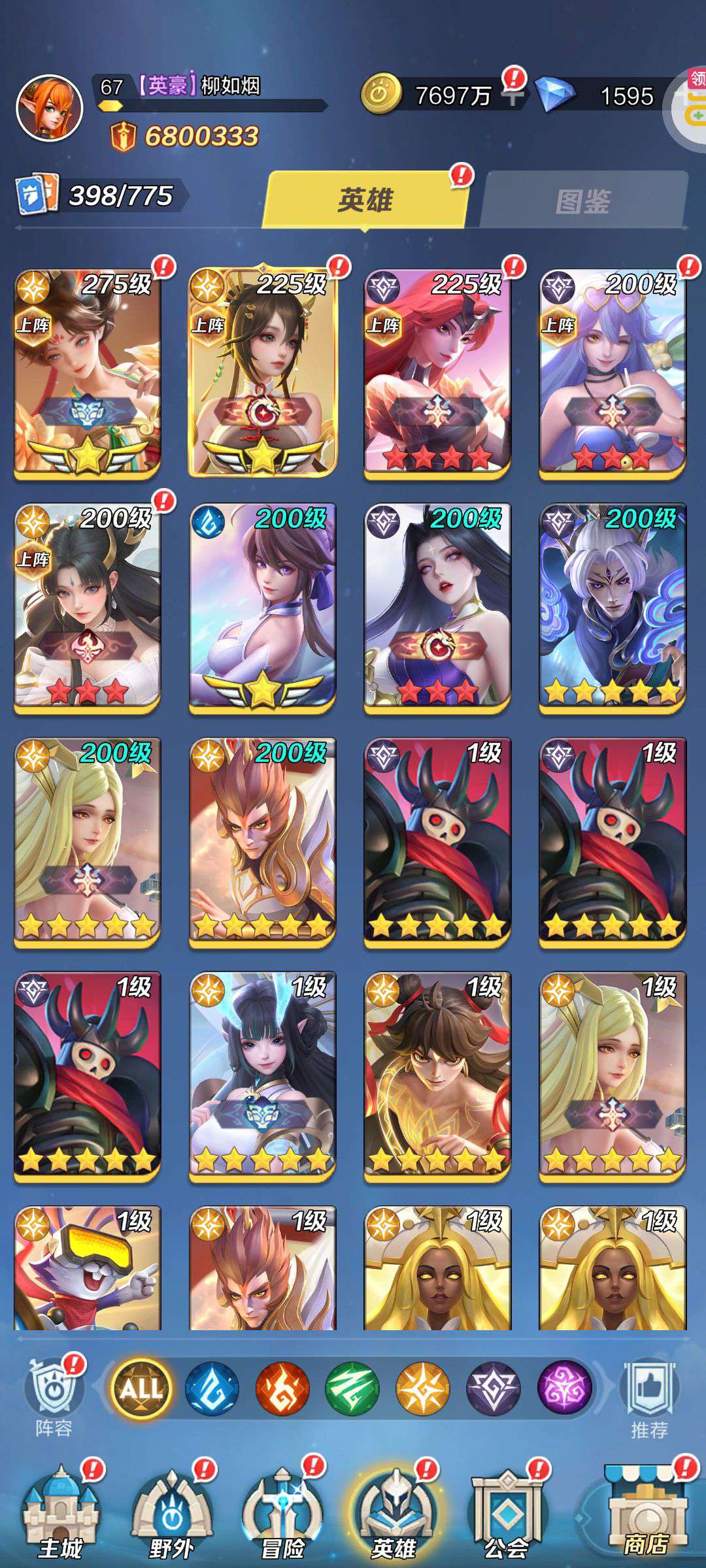The height and width of the screenshot is (1568, 706).
Task: Open the red-haired level 225 hero card
Action: 437,374
